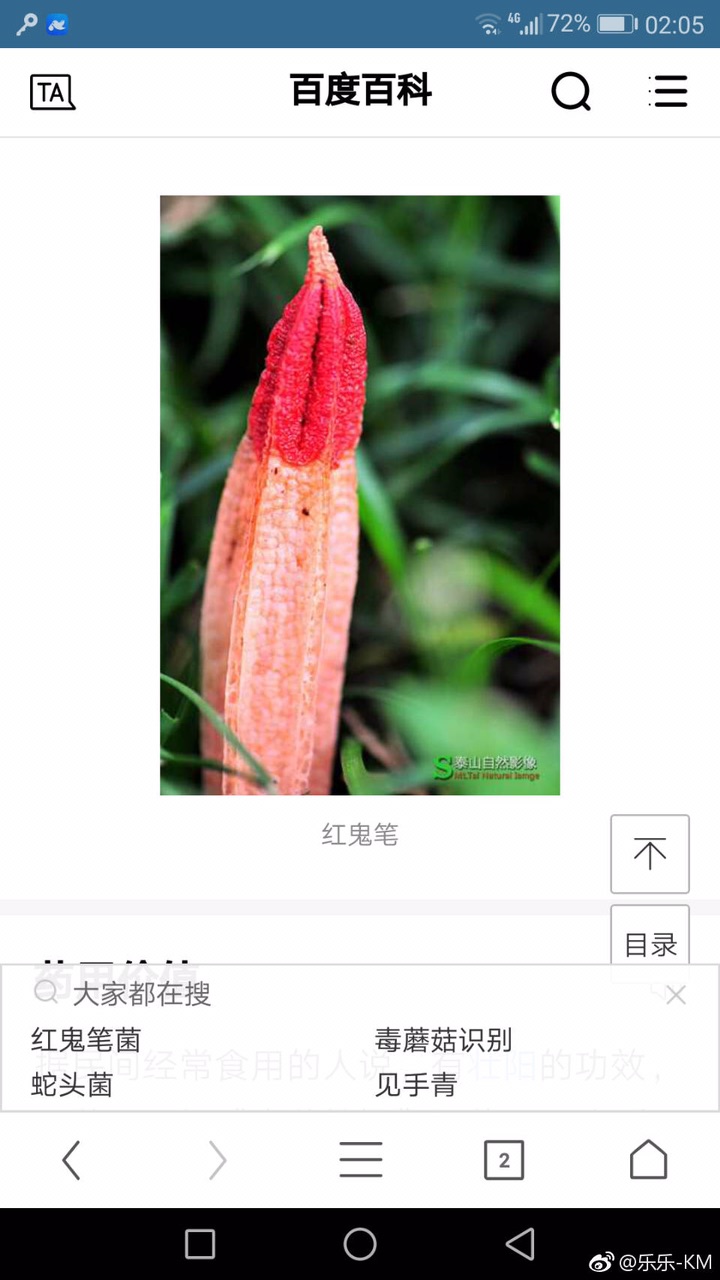
Task: Search the suggestion 红鬼笔菌
Action: click(x=86, y=1040)
